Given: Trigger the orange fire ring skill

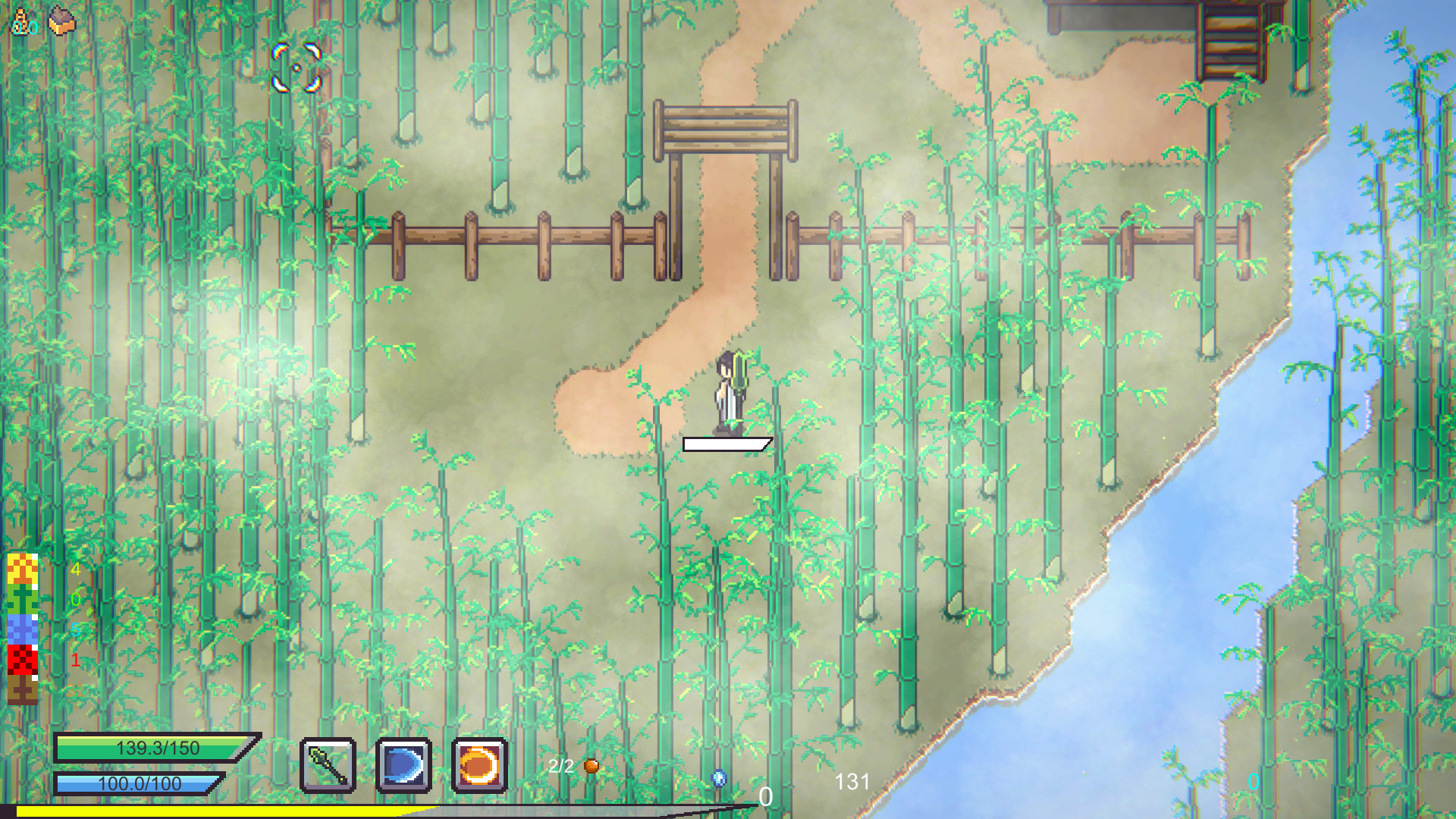Looking at the screenshot, I should tap(479, 765).
